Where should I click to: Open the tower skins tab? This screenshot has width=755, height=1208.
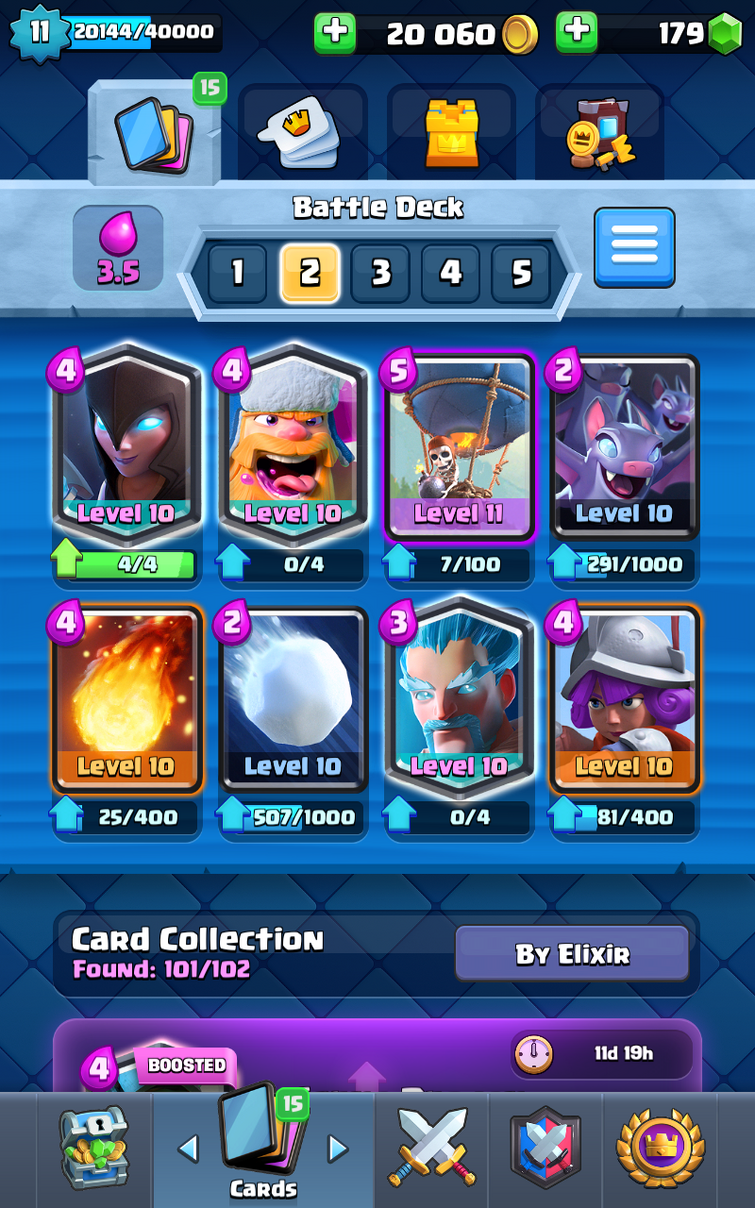(x=452, y=133)
